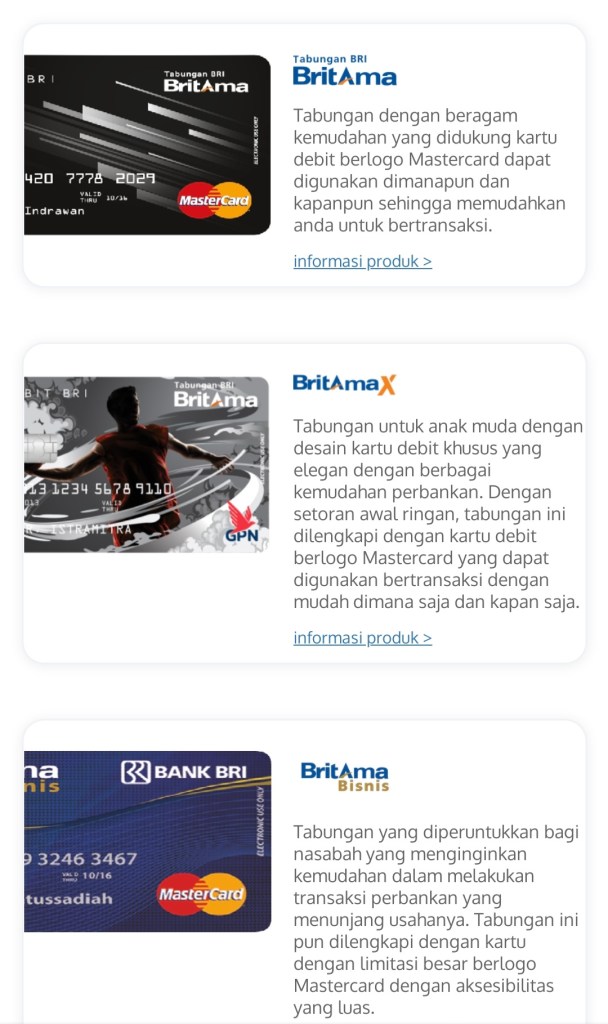Open the BritAma Bisnis card image
This screenshot has height=1024, width=608.
147,841
